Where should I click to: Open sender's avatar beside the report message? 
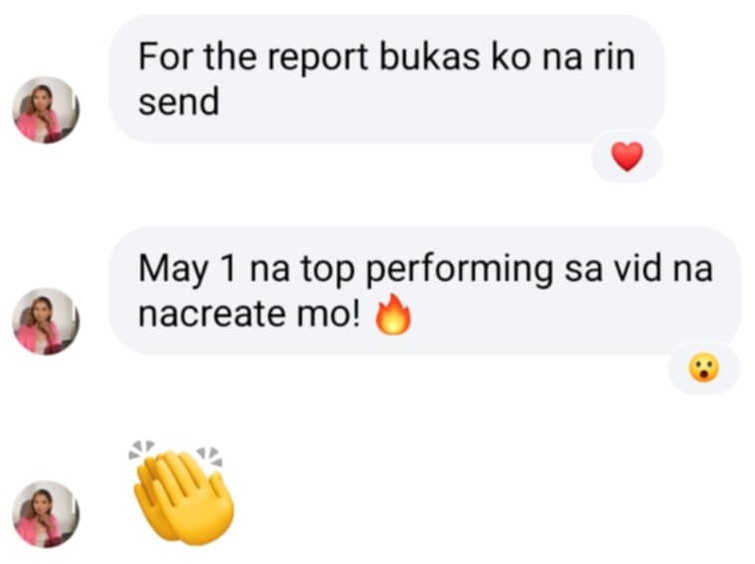46,109
